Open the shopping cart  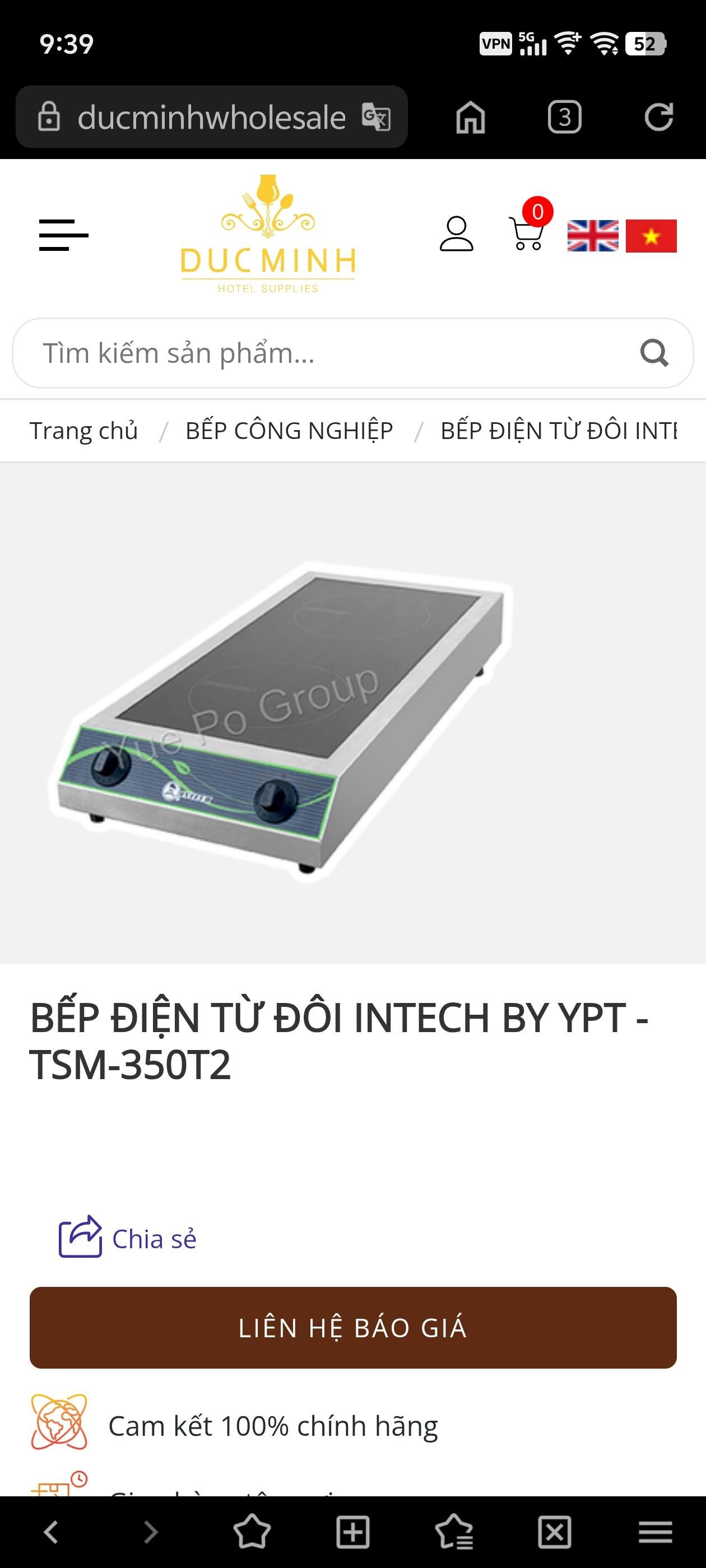(x=527, y=234)
